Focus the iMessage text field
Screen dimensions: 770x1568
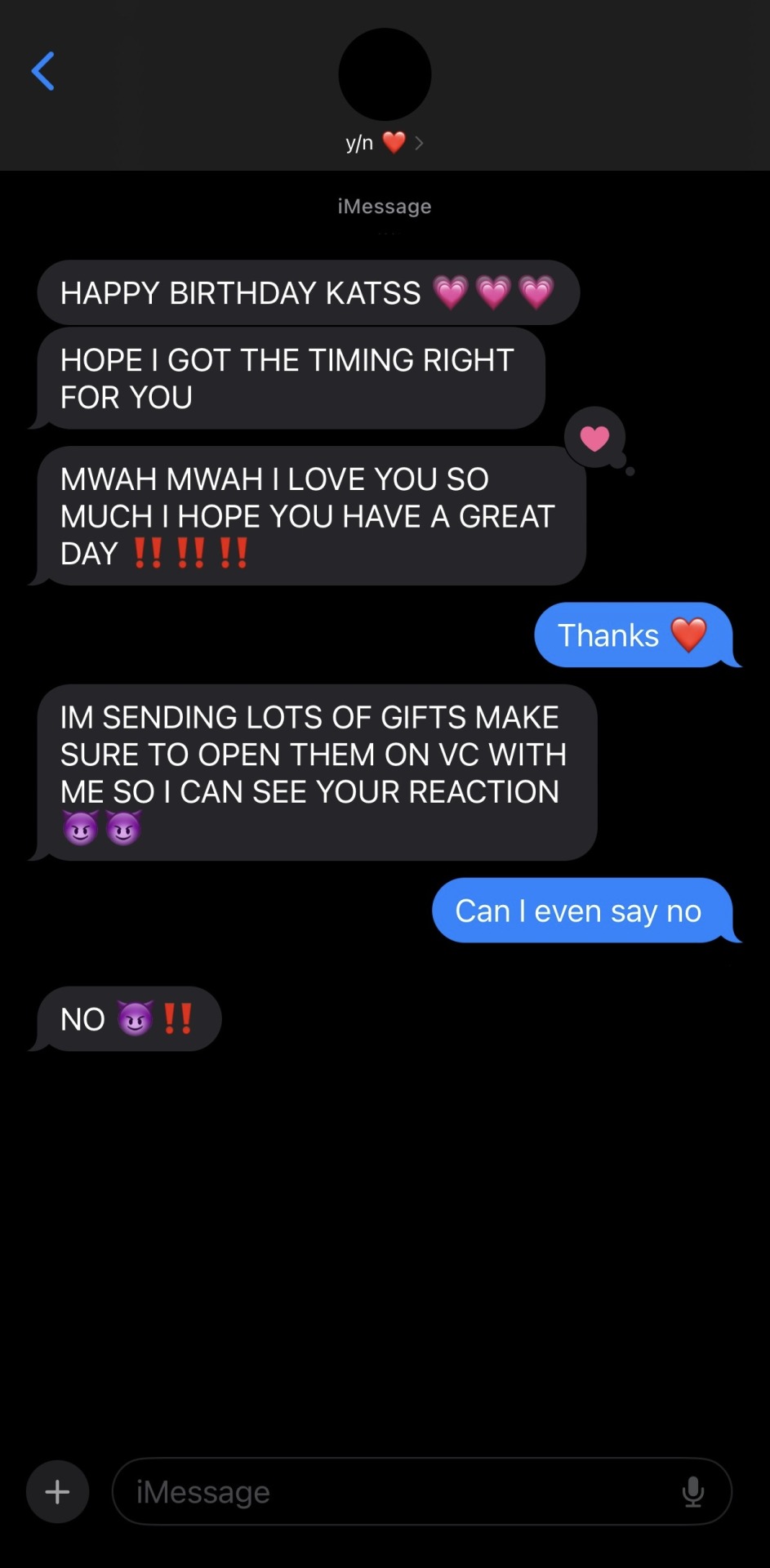pos(392,1492)
